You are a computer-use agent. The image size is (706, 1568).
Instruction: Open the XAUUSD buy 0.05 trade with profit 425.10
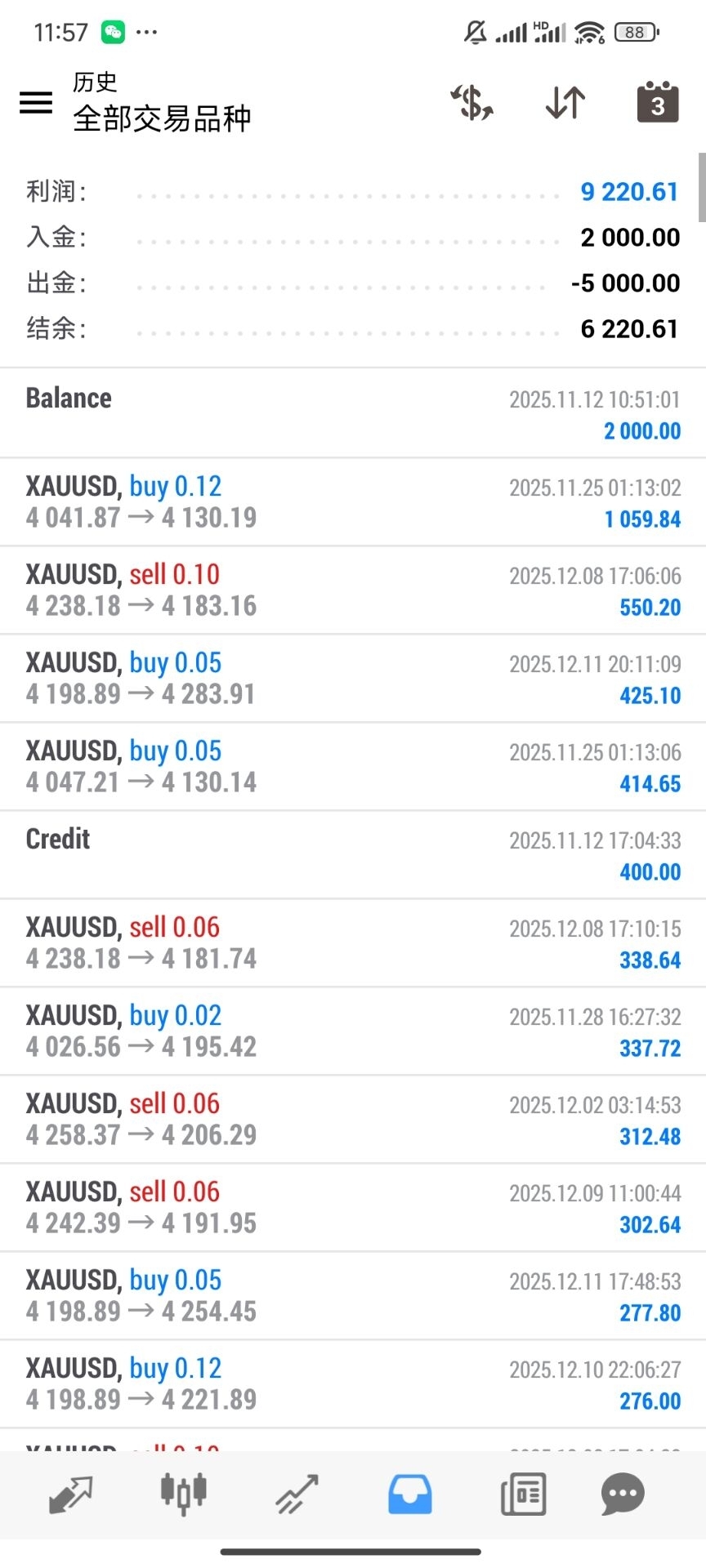[x=353, y=679]
